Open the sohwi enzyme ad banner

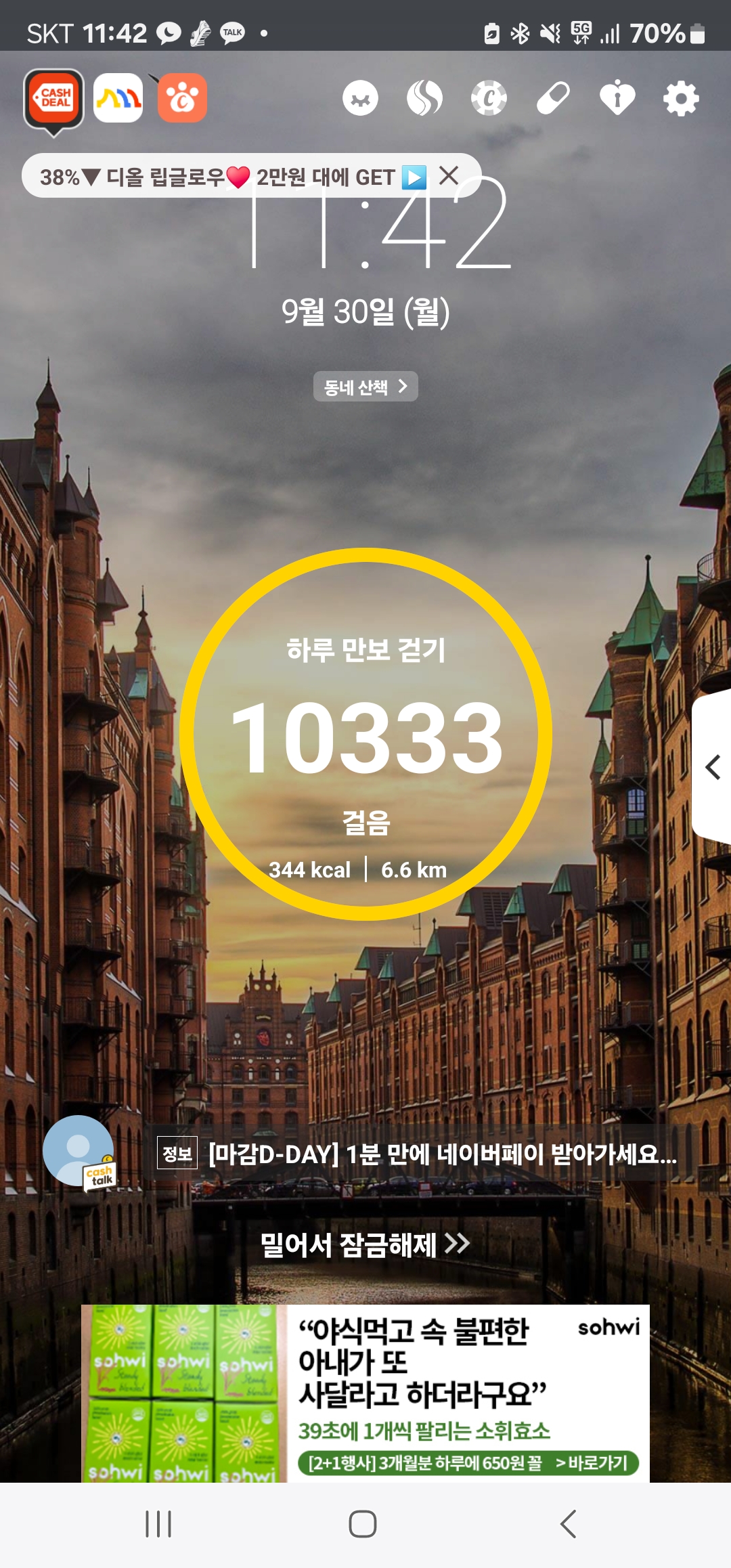pyautogui.click(x=365, y=1393)
